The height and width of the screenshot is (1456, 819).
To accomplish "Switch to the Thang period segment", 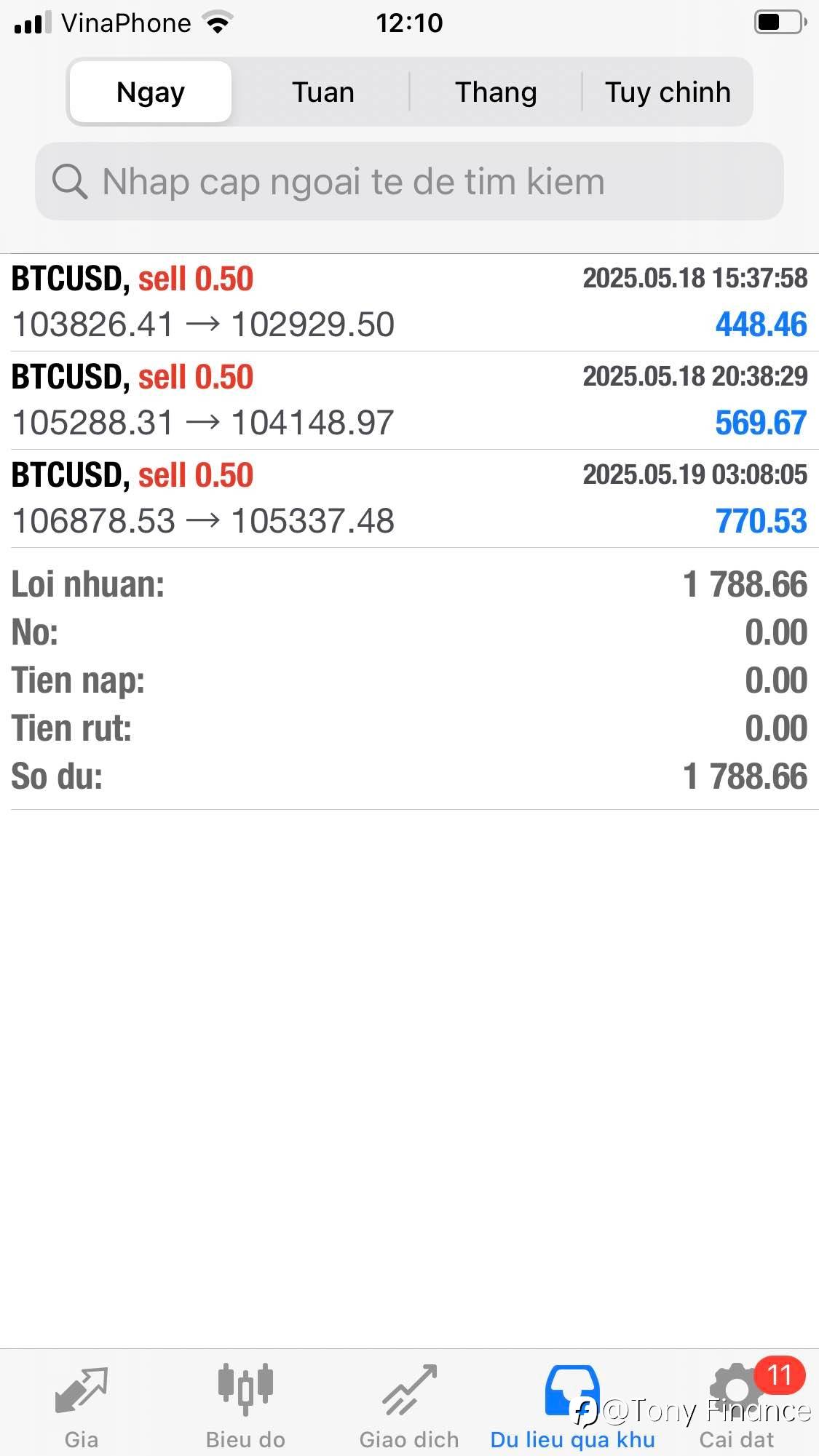I will 496,92.
